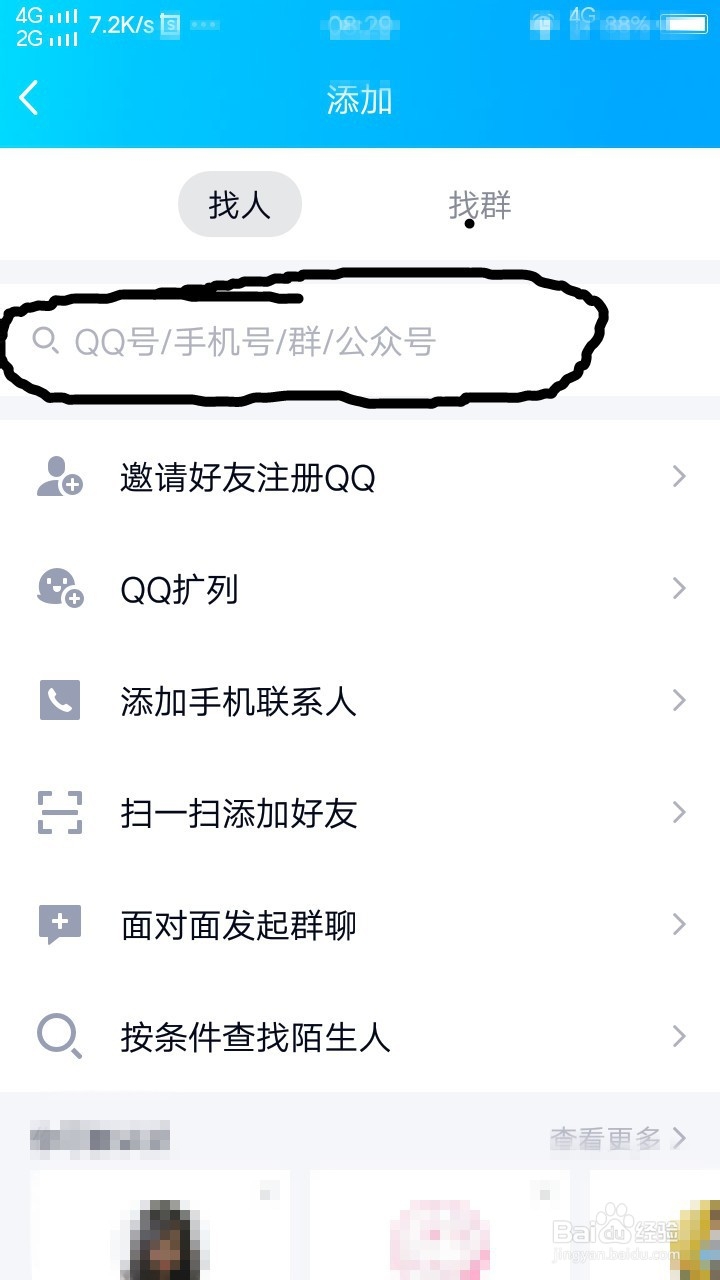Image resolution: width=720 pixels, height=1280 pixels.
Task: Click the invite friends to register QQ icon
Action: point(58,478)
